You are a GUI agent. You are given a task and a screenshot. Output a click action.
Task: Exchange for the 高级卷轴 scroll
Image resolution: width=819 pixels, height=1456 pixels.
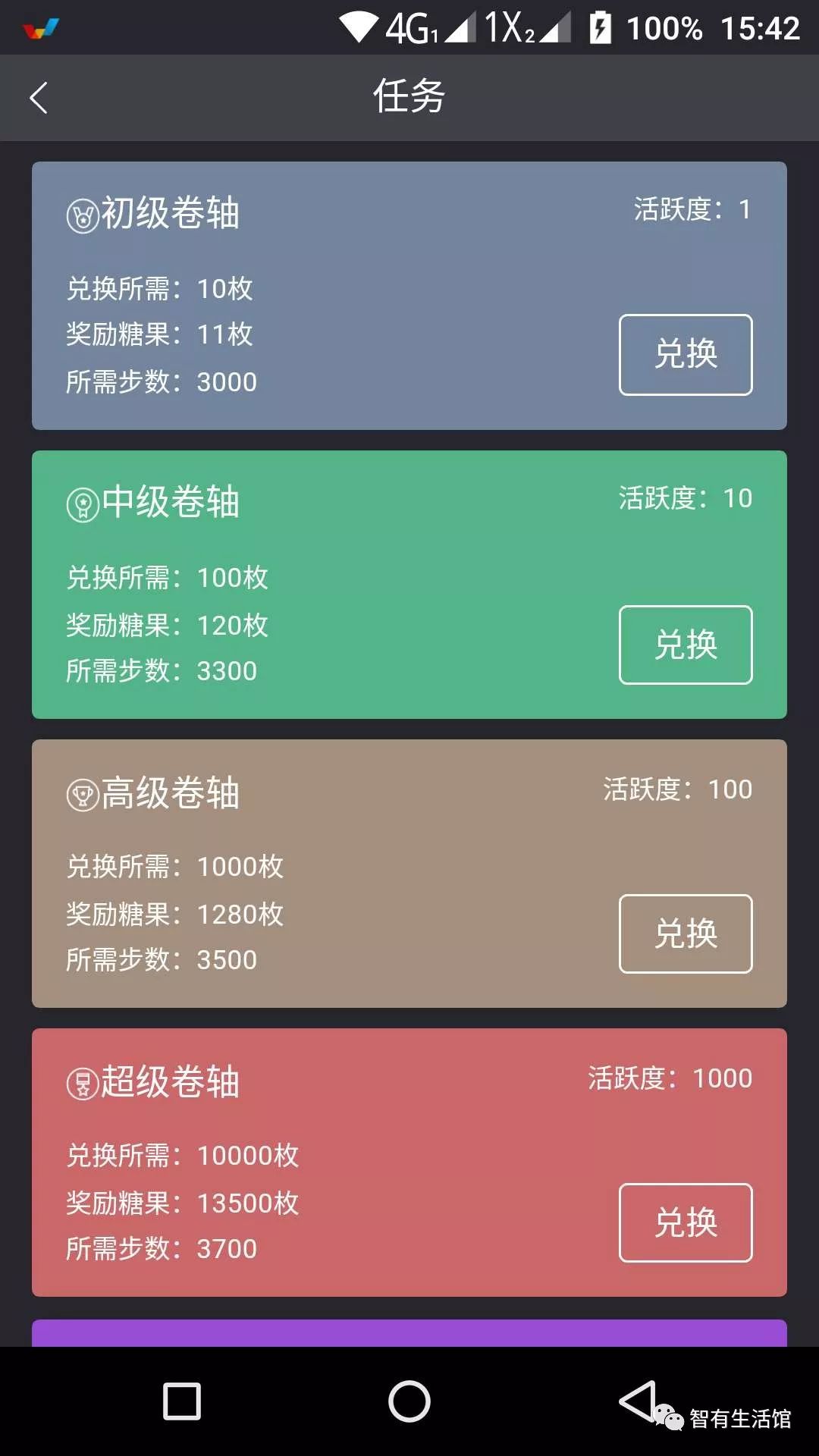click(x=686, y=934)
